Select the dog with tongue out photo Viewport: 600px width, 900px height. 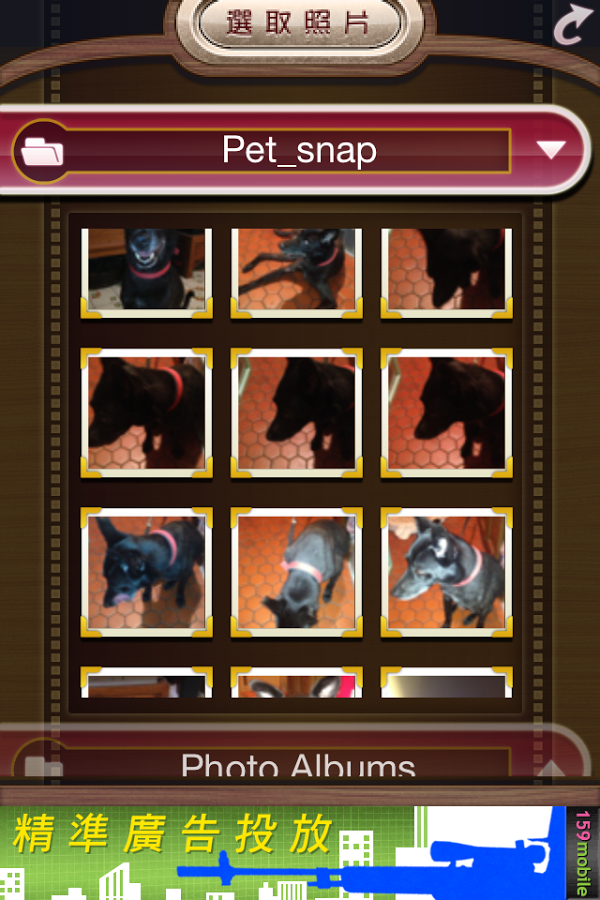pyautogui.click(x=147, y=574)
